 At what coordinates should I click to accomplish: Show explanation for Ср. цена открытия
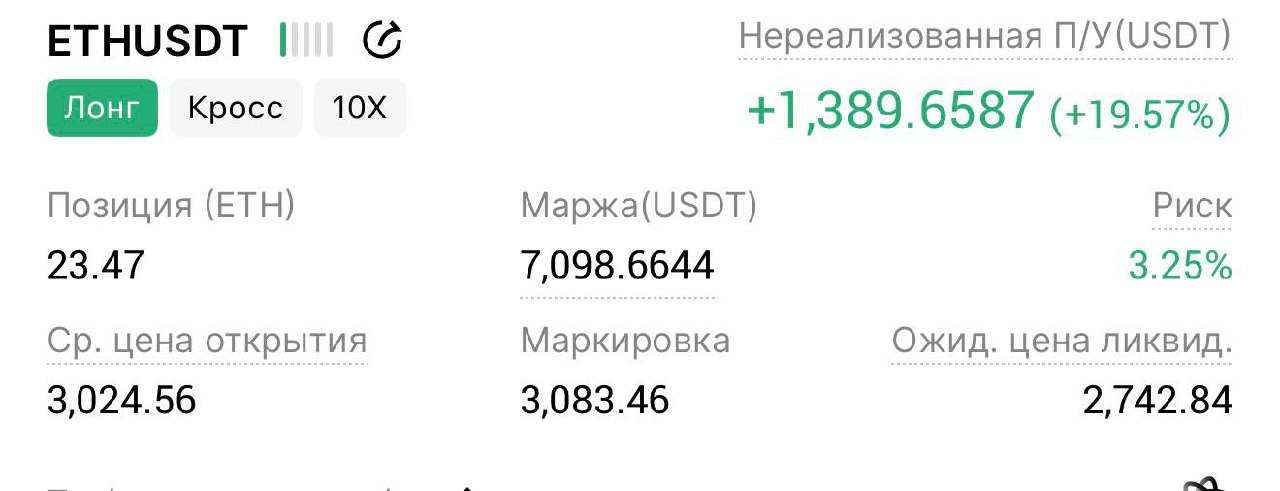pos(207,341)
